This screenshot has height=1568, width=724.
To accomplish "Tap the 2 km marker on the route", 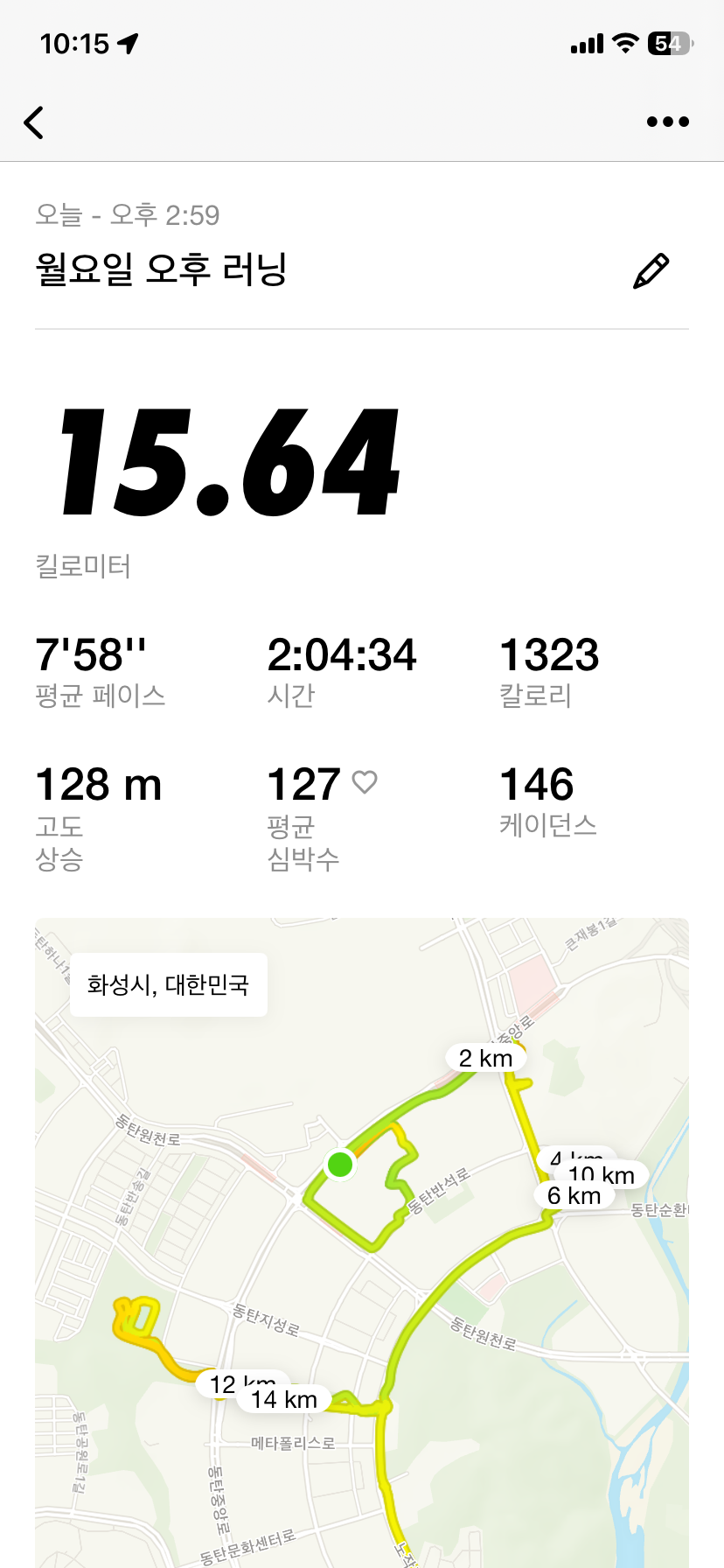I will click(484, 1057).
